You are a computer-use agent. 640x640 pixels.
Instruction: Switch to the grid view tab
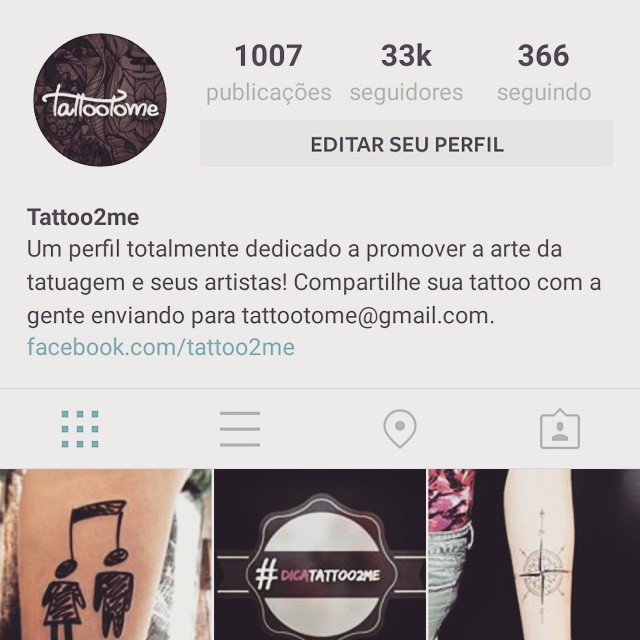pyautogui.click(x=80, y=429)
